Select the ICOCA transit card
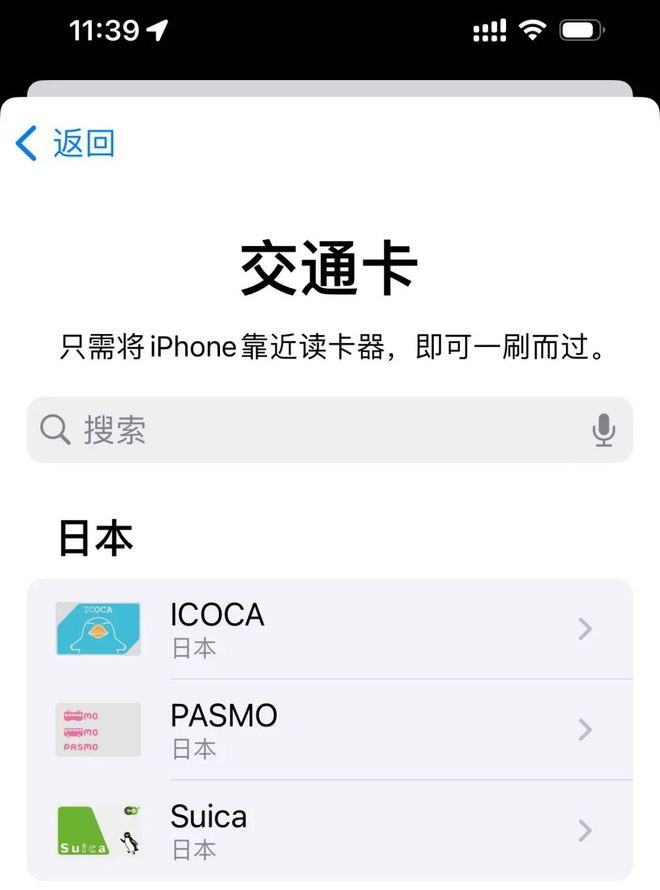This screenshot has width=660, height=890. tap(330, 629)
